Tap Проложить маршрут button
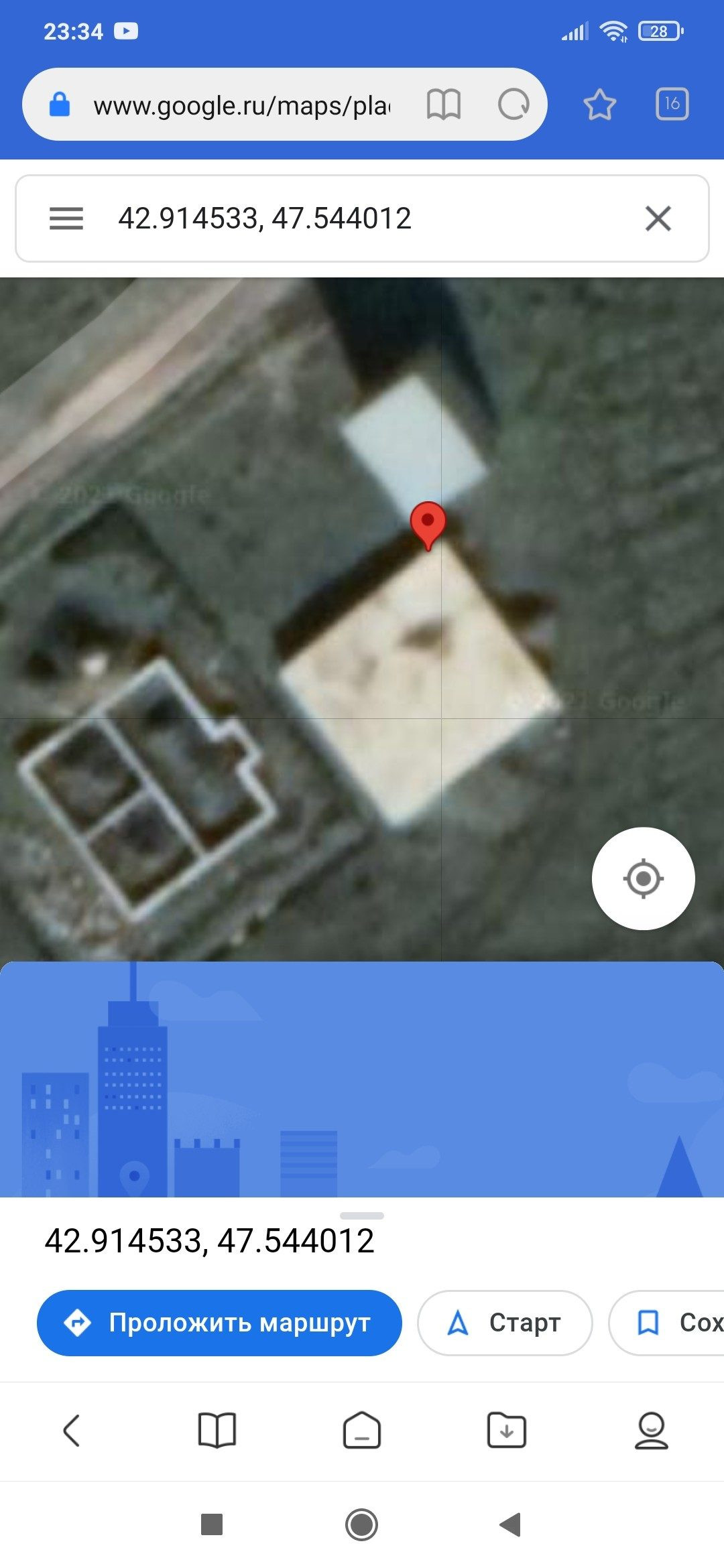This screenshot has height=1568, width=724. coord(219,1323)
